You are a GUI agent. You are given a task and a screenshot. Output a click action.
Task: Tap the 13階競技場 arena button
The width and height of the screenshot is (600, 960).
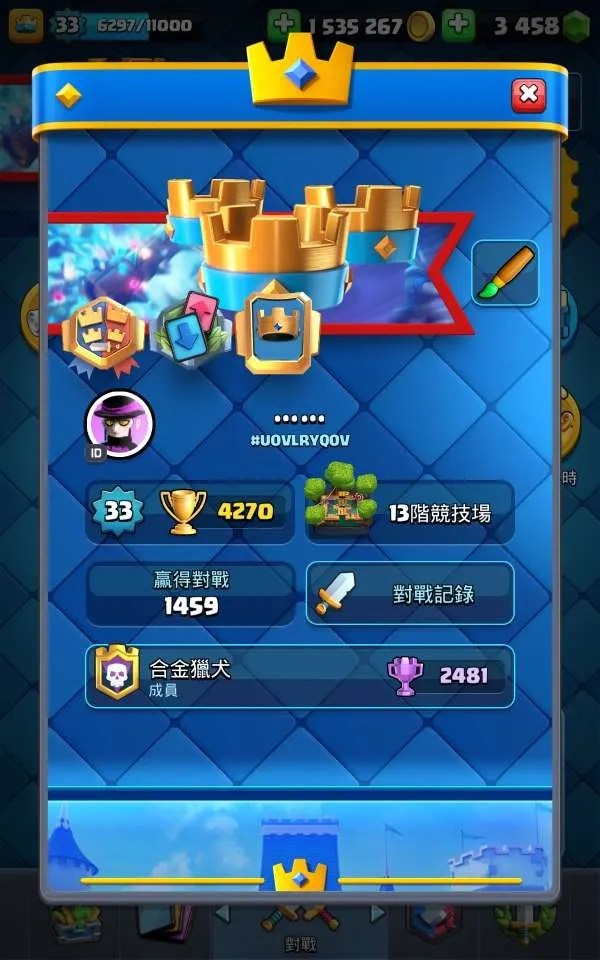(x=410, y=512)
